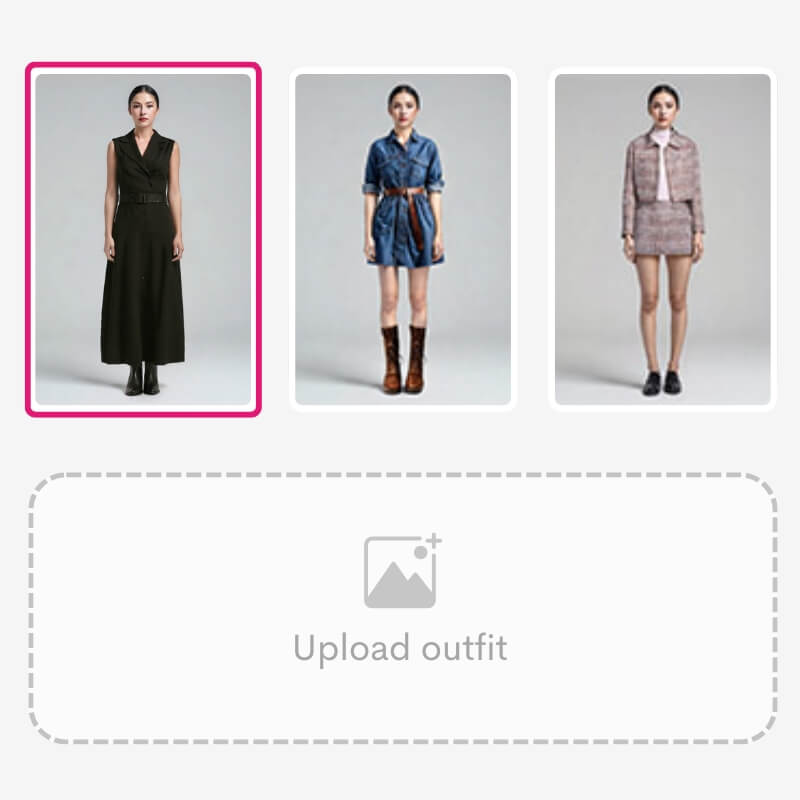Viewport: 800px width, 800px height.
Task: Tap Upload outfit to add an image
Action: 402,608
